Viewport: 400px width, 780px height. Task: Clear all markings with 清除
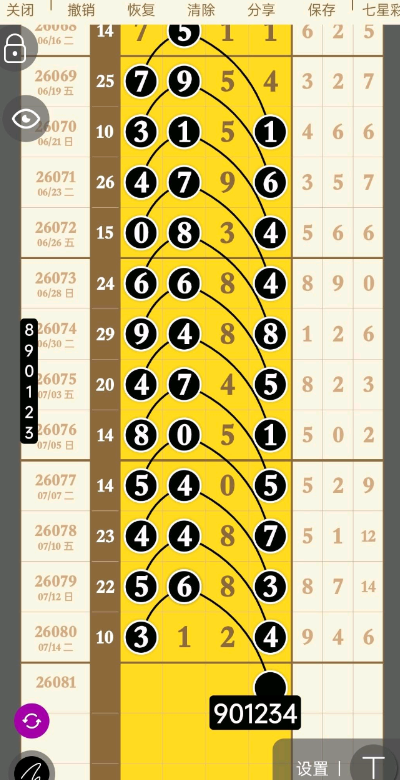tap(201, 10)
